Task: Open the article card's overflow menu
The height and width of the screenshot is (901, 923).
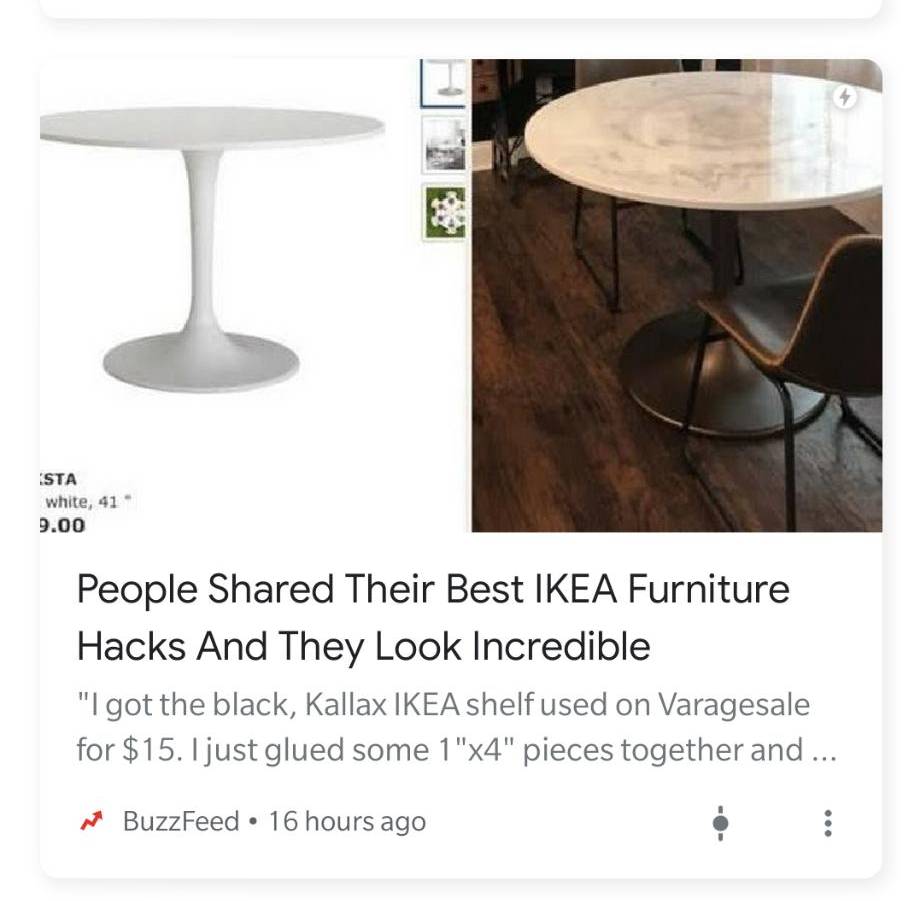Action: point(826,823)
